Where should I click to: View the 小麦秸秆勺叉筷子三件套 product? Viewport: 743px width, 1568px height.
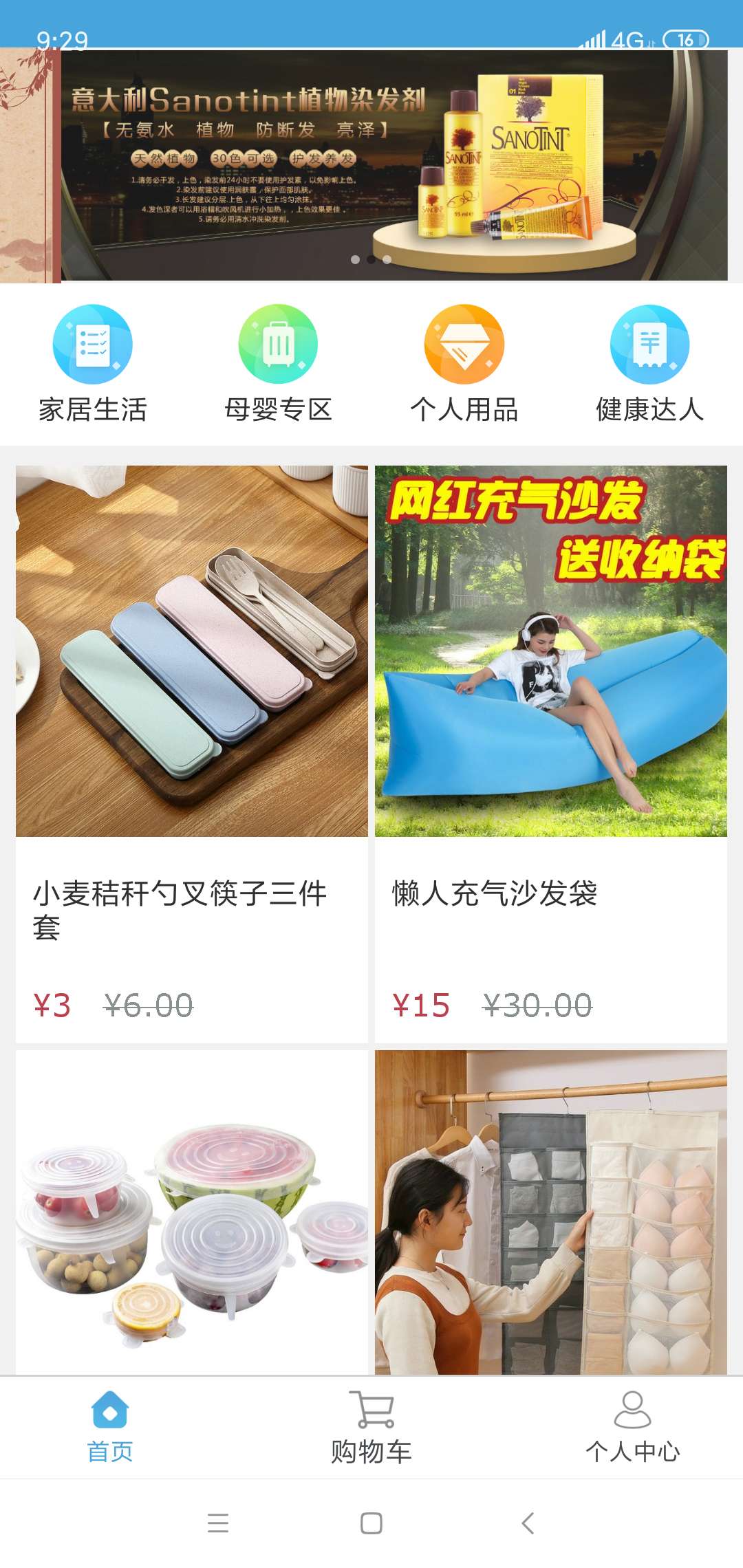192,753
